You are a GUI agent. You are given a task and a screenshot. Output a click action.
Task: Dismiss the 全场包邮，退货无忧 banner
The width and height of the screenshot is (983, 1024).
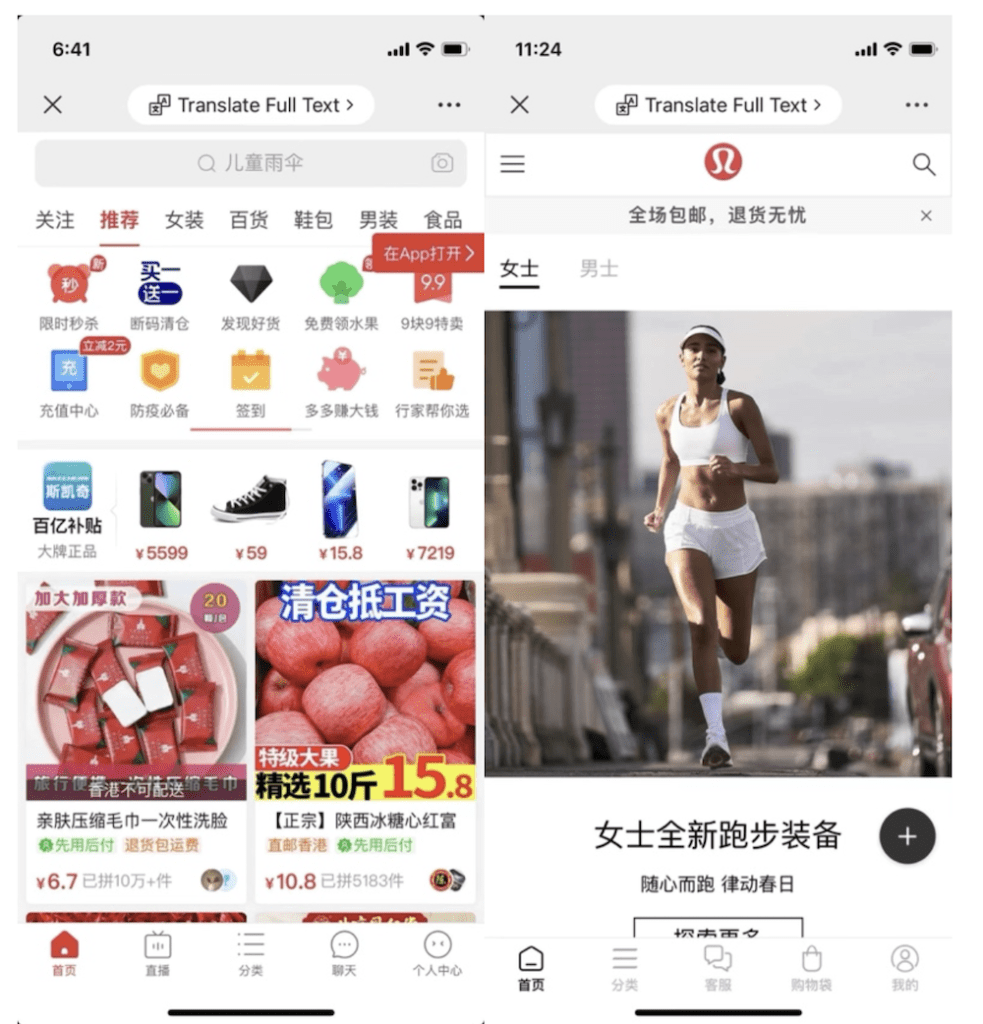[x=926, y=216]
